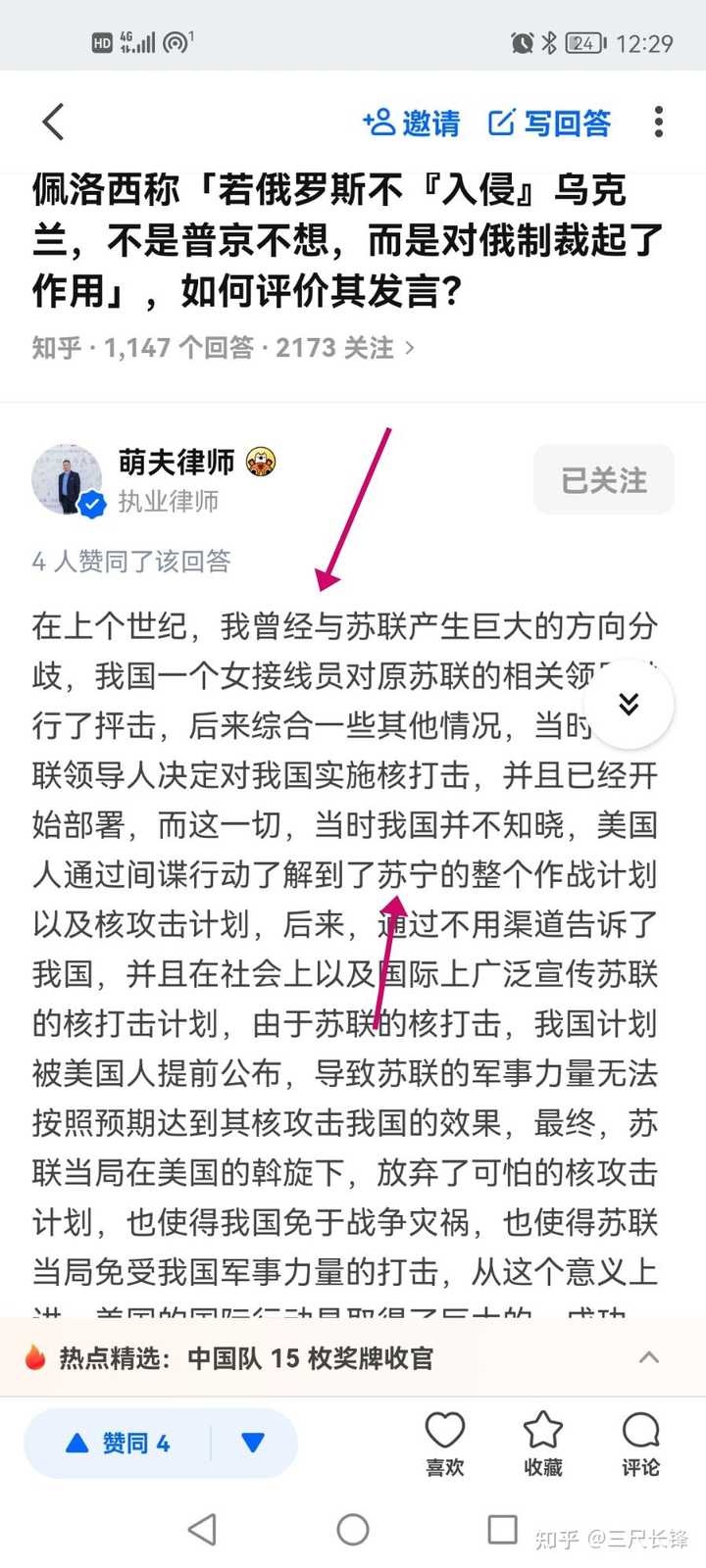This screenshot has width=706, height=1568.
Task: Upvote the answer with 赞同 4
Action: point(118,1443)
